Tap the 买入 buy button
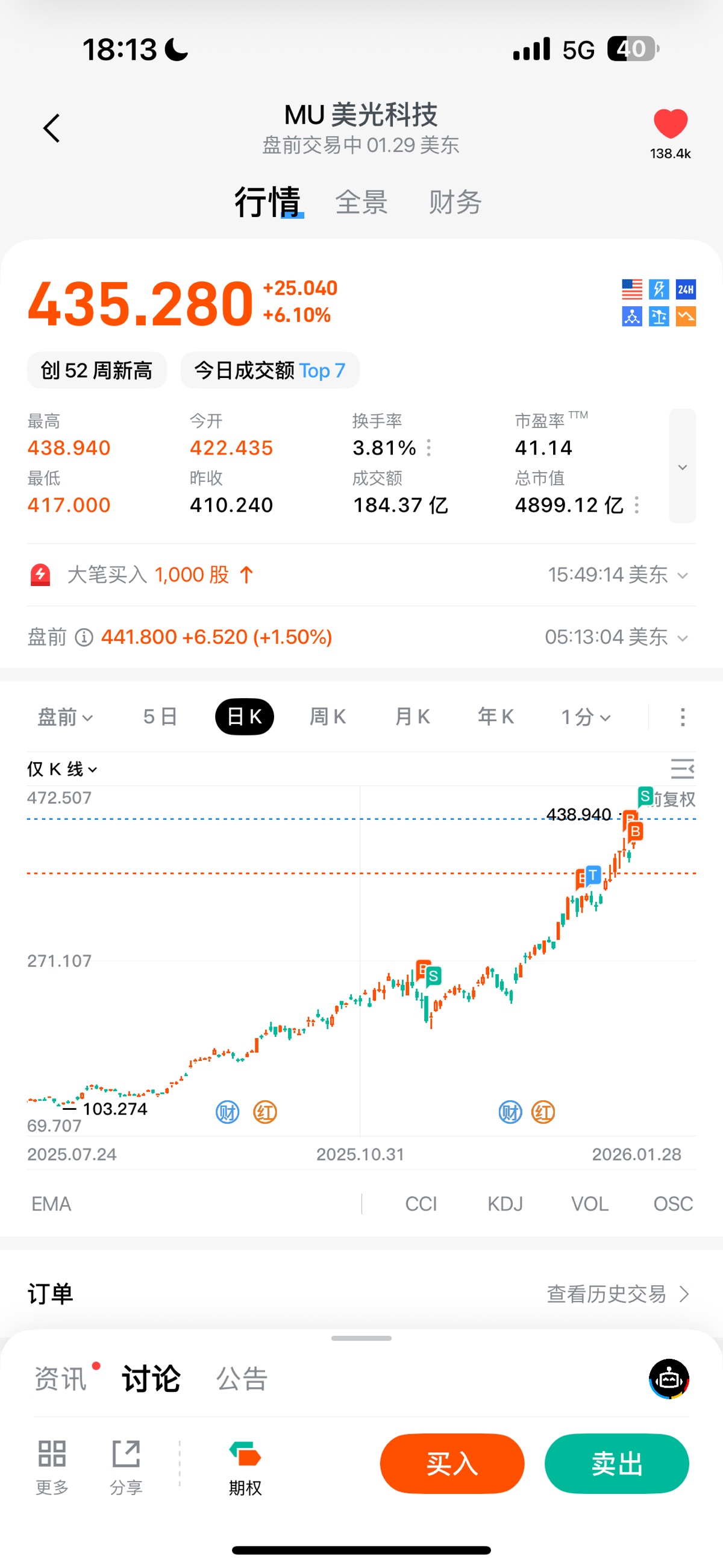Viewport: 723px width, 1568px height. coord(451,1463)
